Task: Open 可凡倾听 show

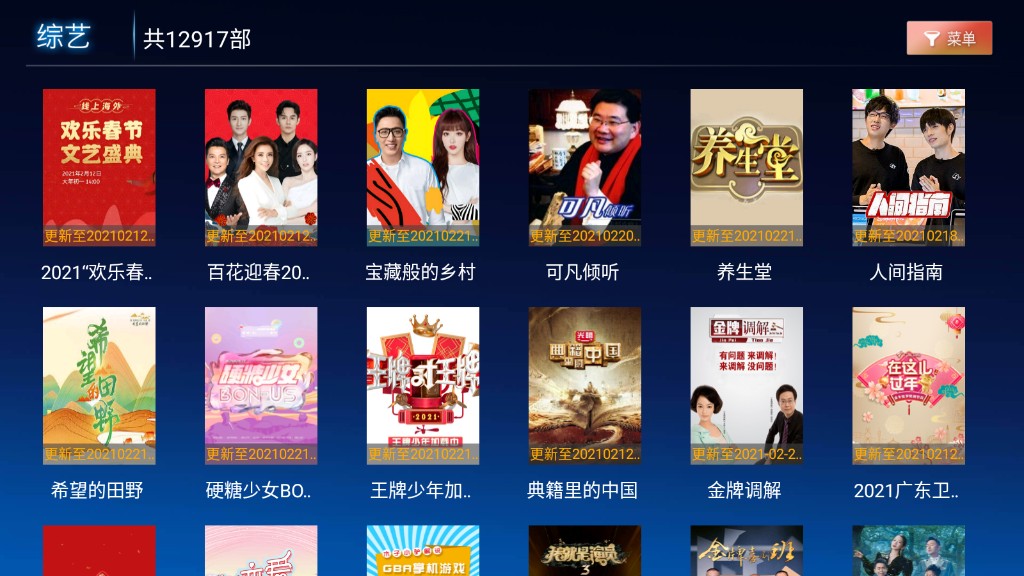Action: (x=585, y=168)
